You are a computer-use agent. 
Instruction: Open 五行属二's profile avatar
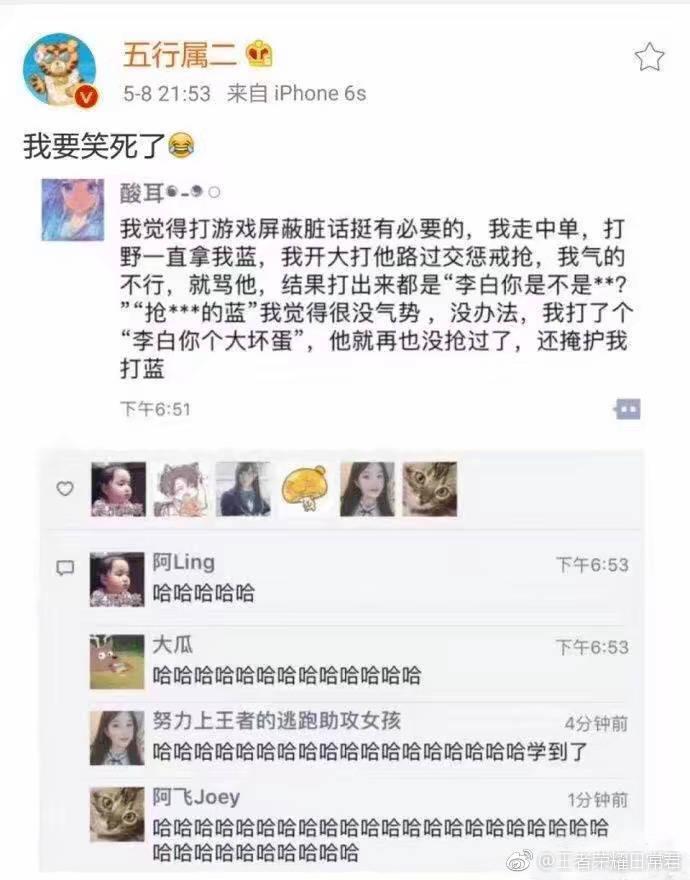(x=59, y=71)
